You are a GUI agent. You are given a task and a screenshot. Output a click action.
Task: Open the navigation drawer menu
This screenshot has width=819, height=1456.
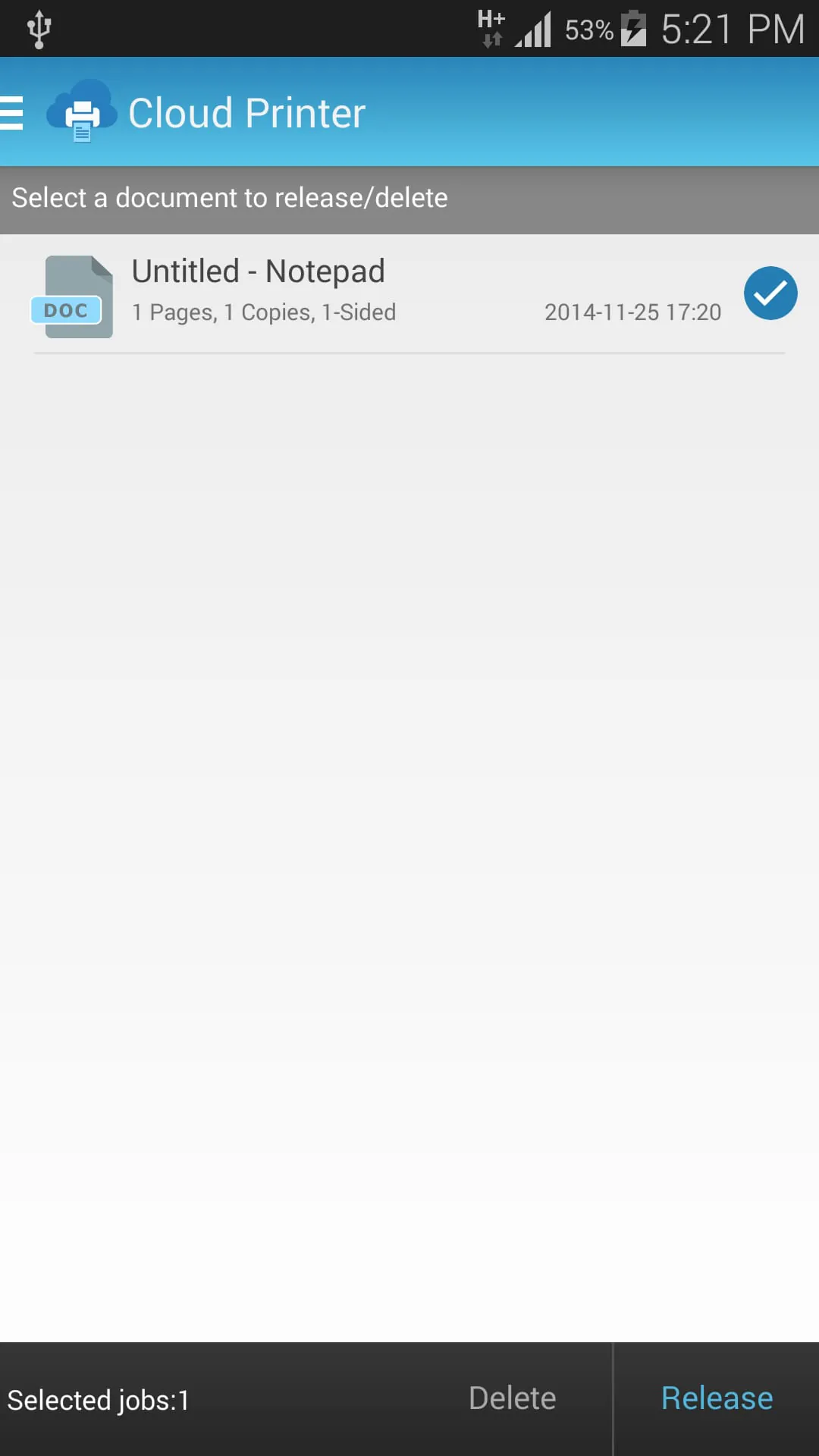tap(12, 113)
